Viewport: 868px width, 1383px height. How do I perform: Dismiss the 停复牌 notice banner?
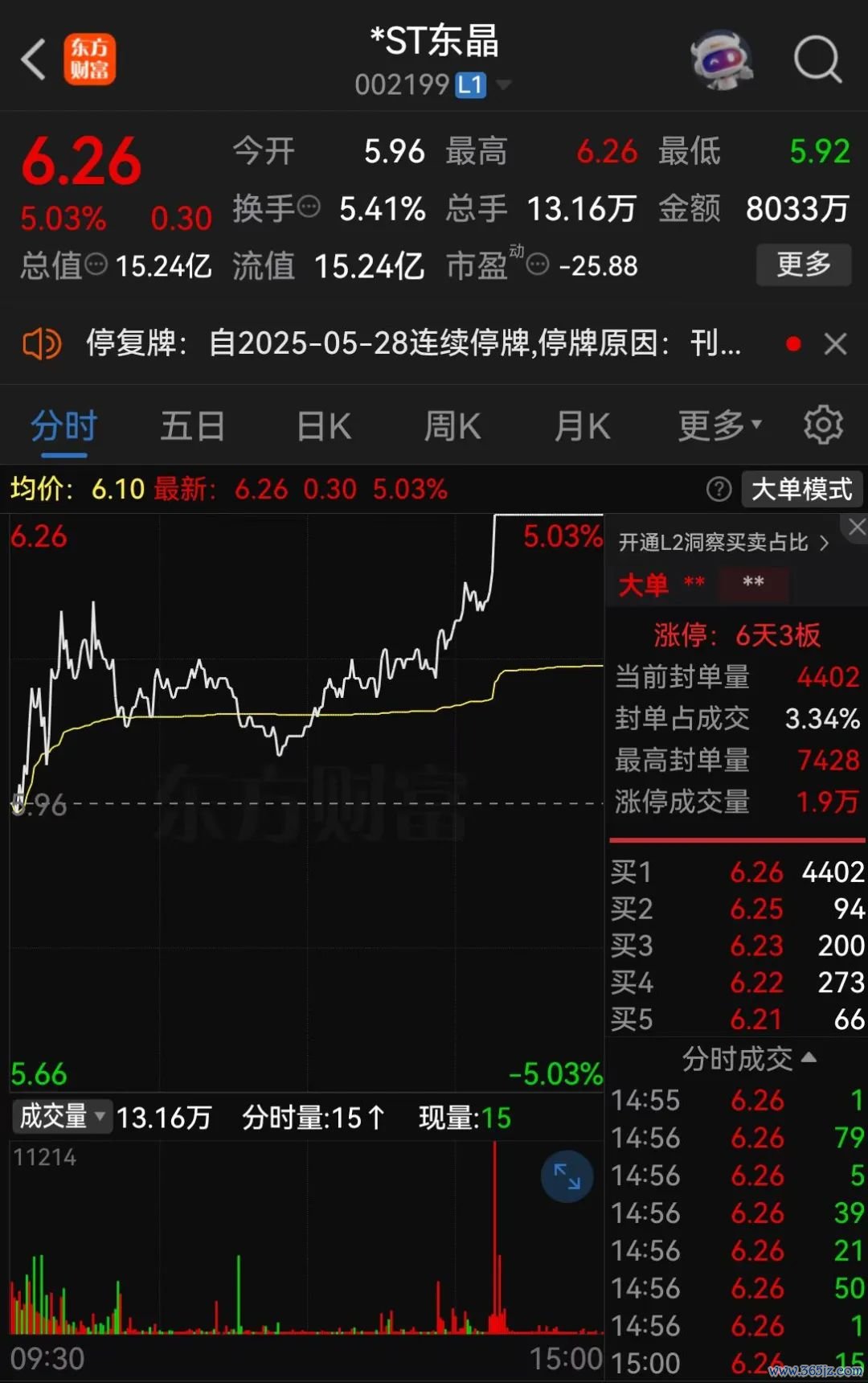pyautogui.click(x=836, y=344)
